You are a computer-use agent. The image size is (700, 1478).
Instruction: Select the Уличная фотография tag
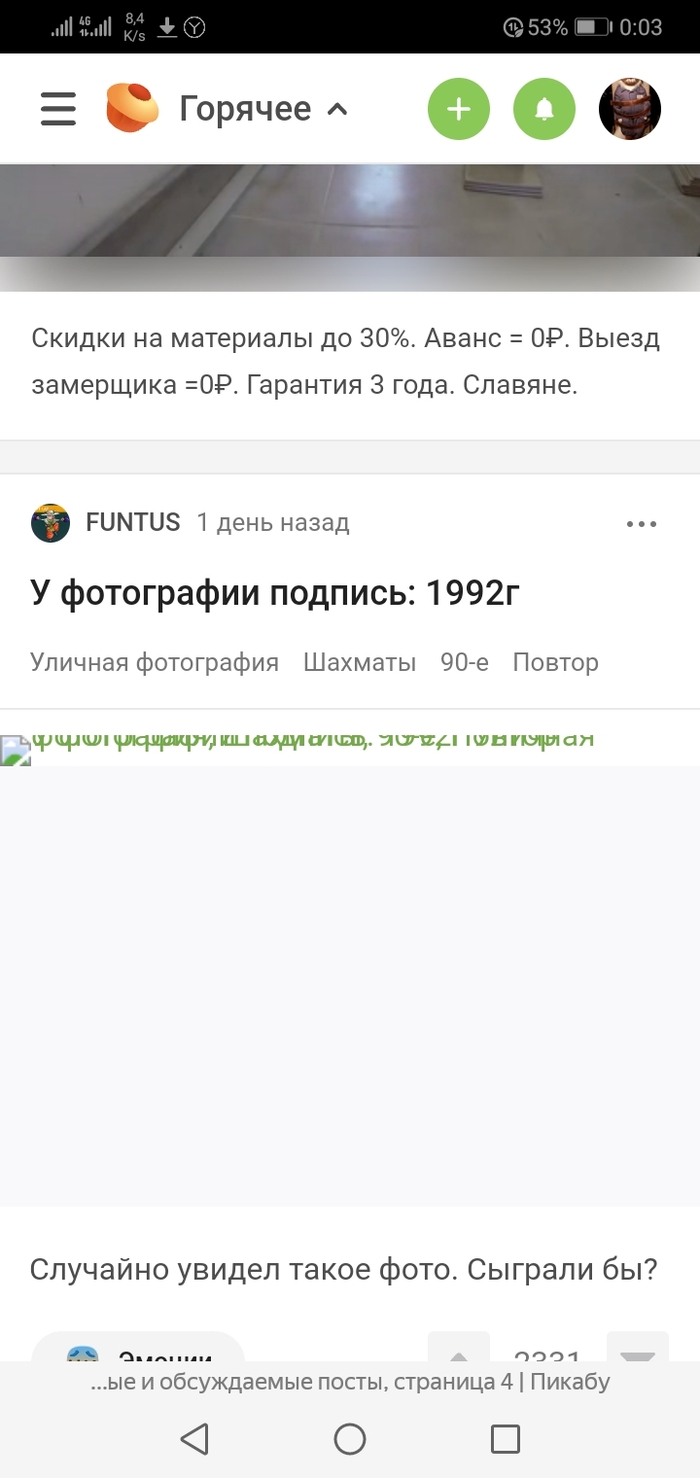(154, 662)
